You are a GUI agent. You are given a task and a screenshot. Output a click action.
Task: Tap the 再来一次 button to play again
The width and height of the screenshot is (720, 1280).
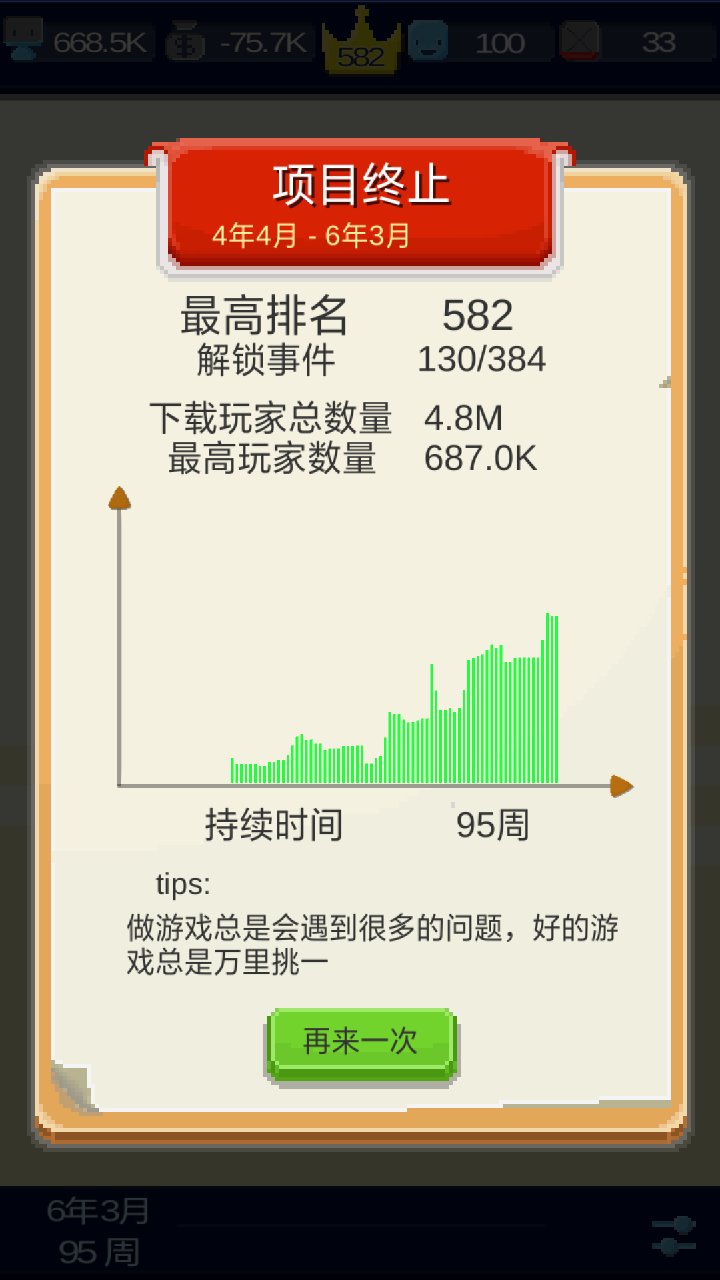pyautogui.click(x=361, y=1042)
